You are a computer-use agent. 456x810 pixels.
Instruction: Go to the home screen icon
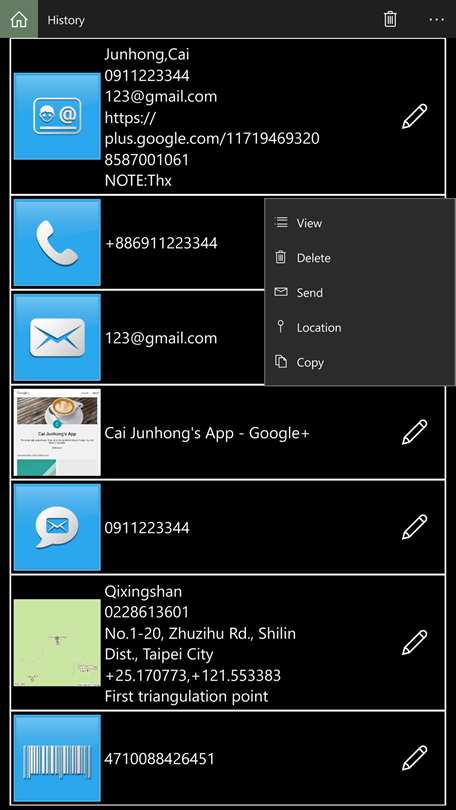pos(19,19)
